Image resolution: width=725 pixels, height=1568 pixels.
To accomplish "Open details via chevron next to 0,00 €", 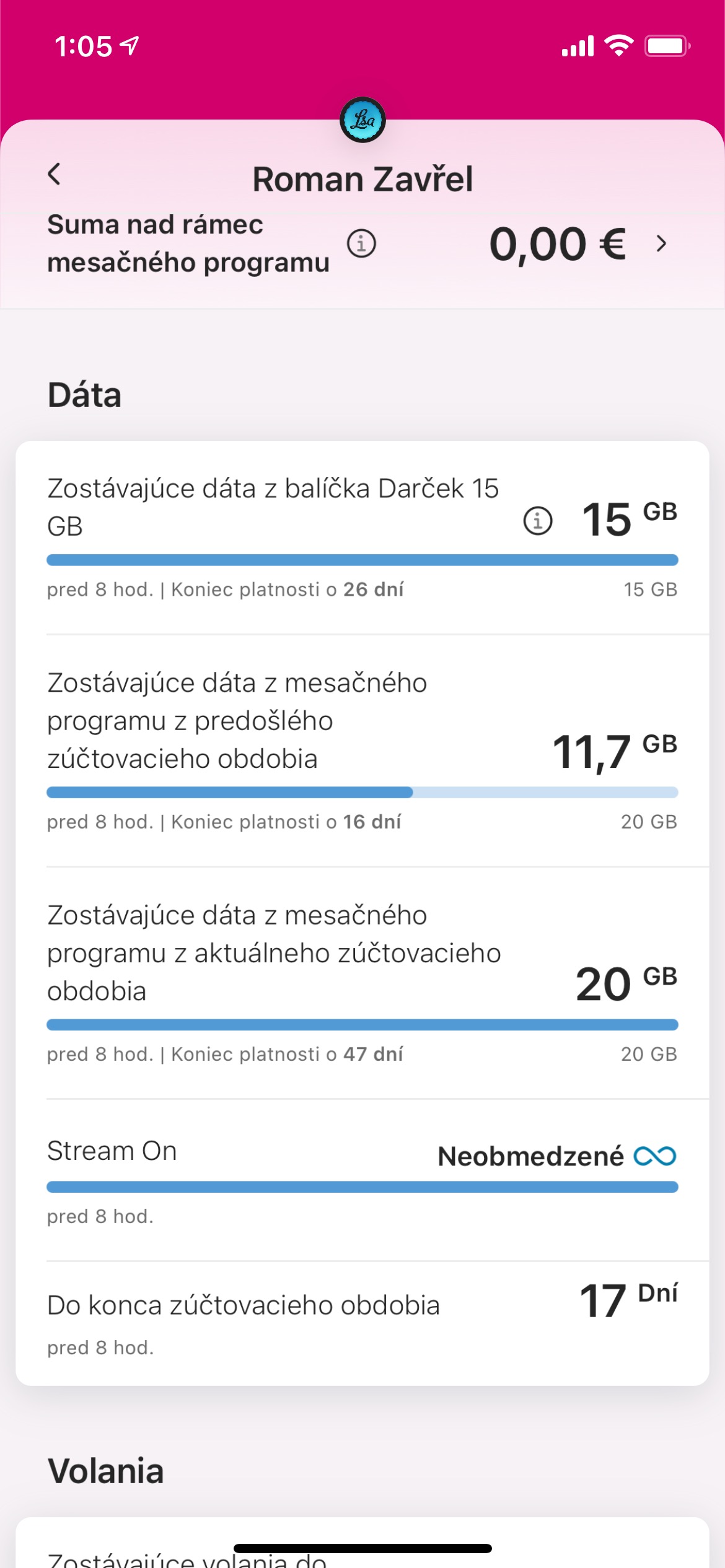I will pos(661,244).
